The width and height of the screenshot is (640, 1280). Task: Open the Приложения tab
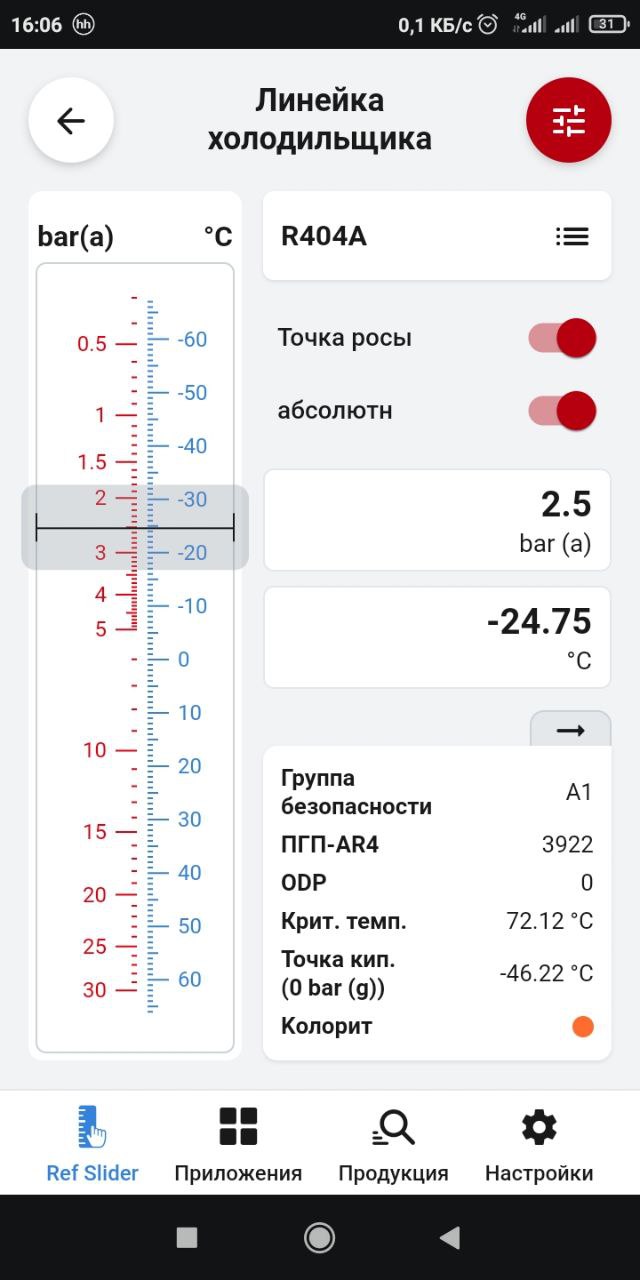coord(238,1143)
